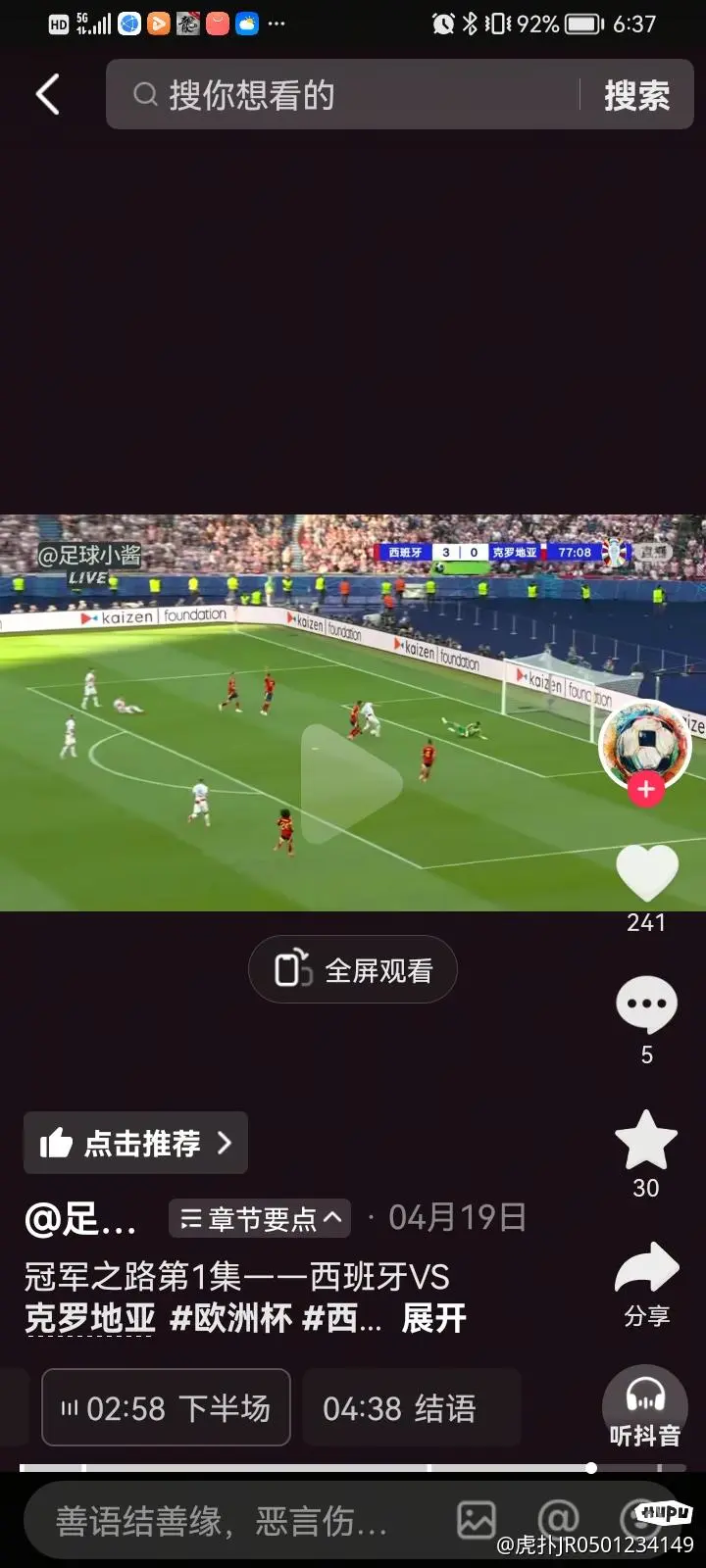The height and width of the screenshot is (1568, 706).
Task: Tap 点击推荐 to recommend the video
Action: tap(135, 1143)
